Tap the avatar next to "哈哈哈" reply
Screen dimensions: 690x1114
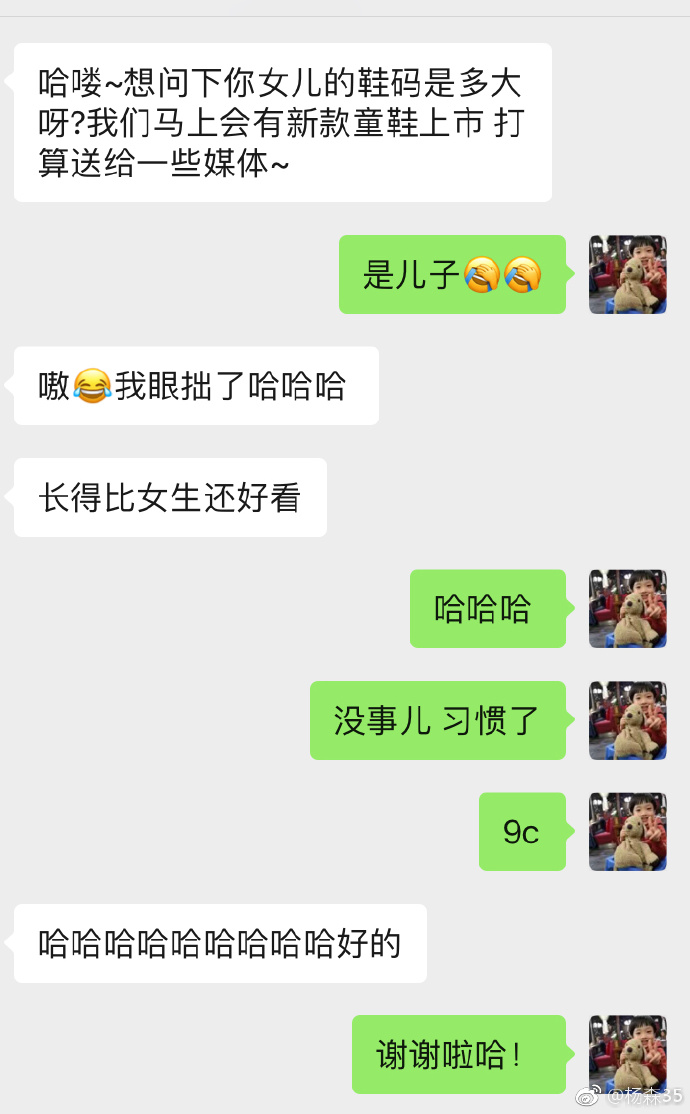(628, 609)
